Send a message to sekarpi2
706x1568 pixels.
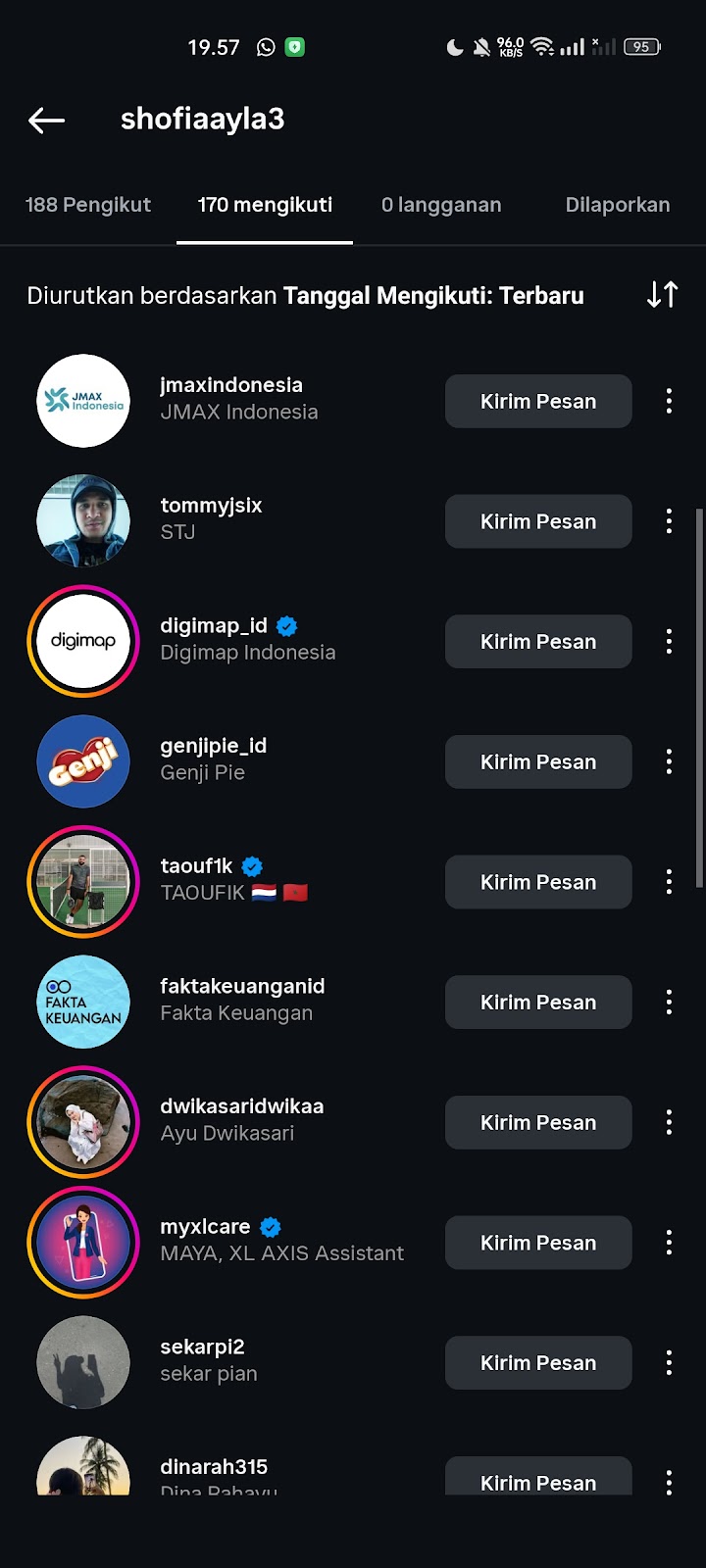pos(537,1363)
